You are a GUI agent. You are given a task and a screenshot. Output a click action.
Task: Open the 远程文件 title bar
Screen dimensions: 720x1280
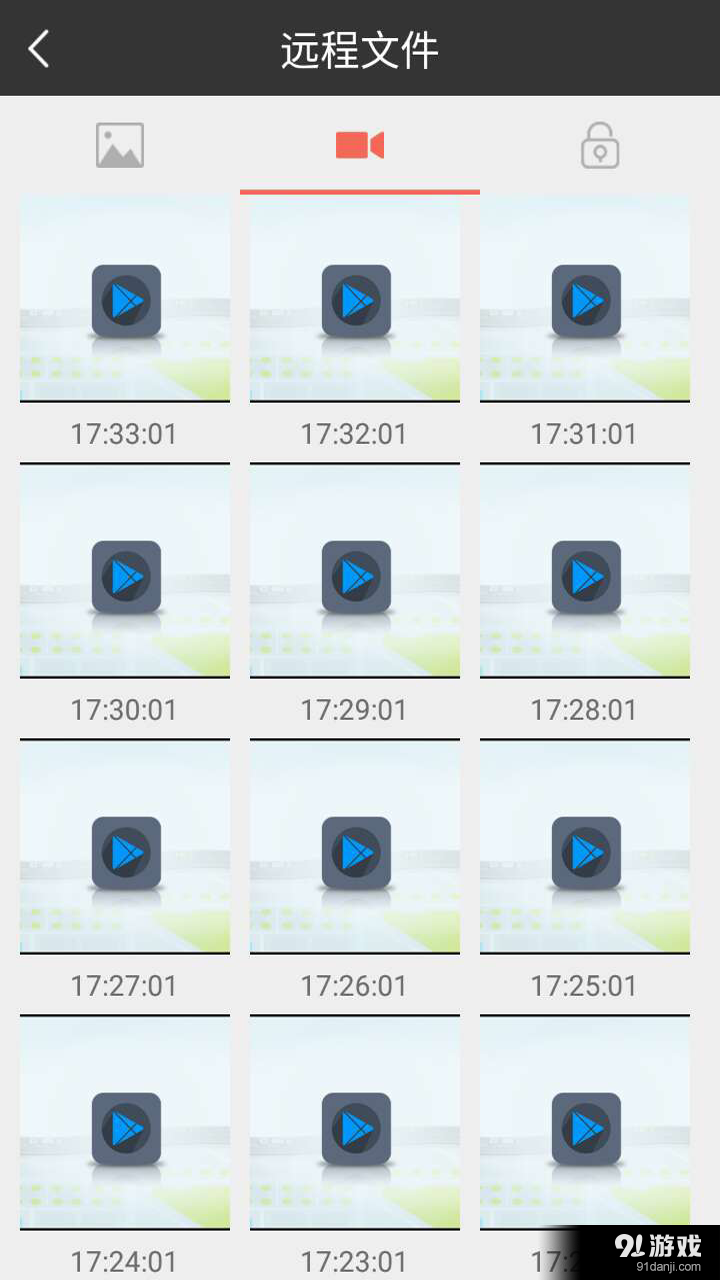coord(360,47)
